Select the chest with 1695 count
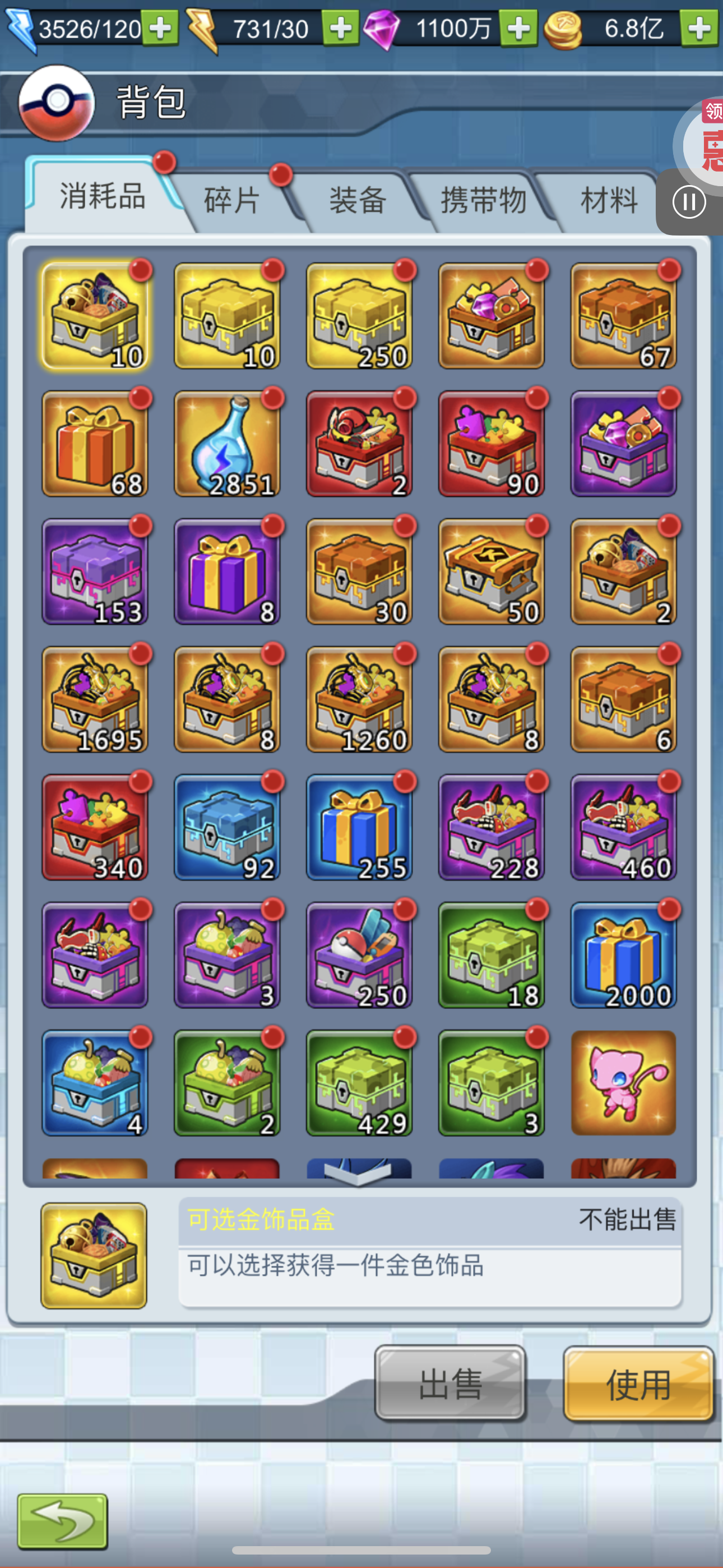Screen dimensions: 723x1568 click(x=95, y=699)
